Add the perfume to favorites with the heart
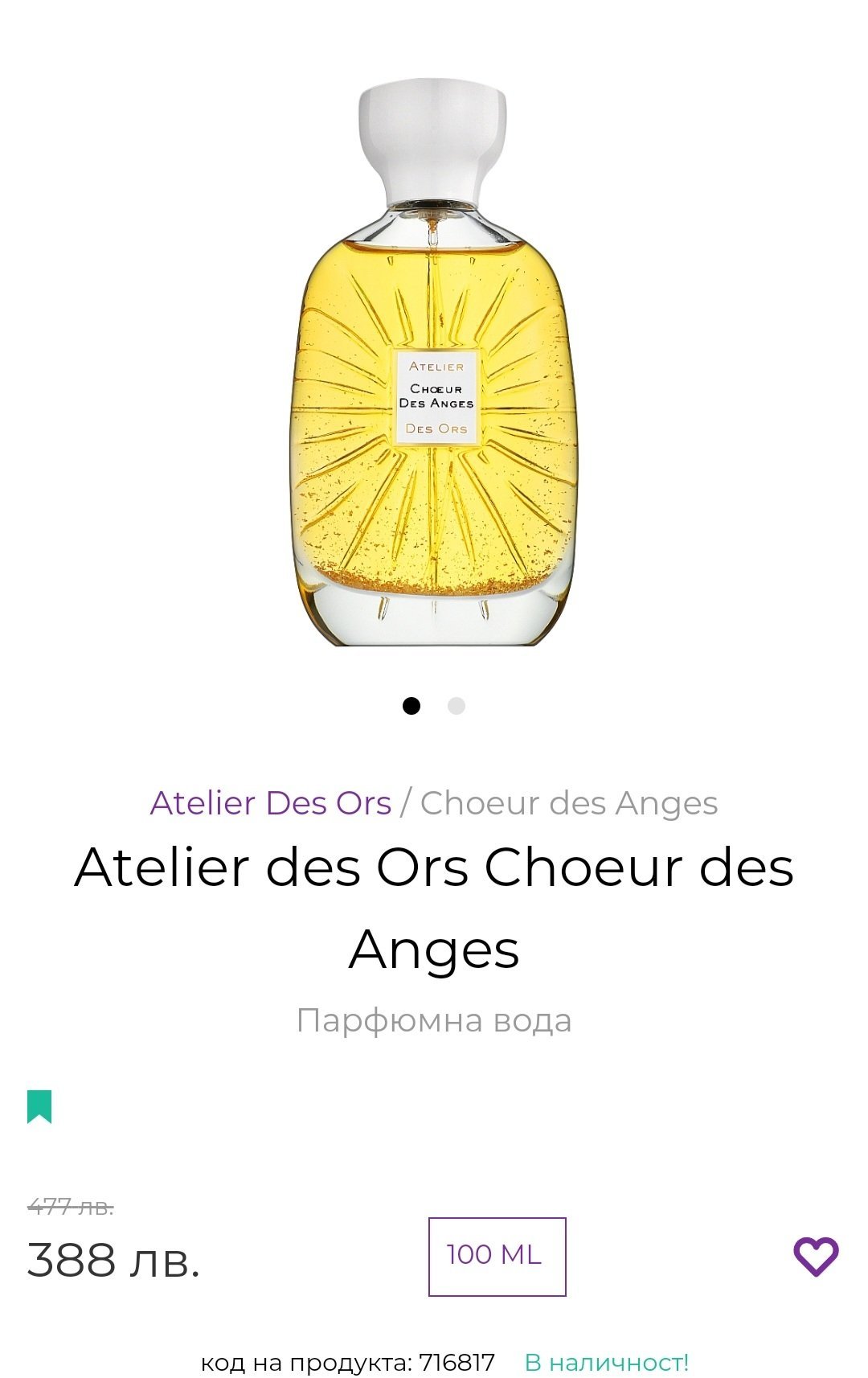This screenshot has height=1378, width=868. (816, 1255)
